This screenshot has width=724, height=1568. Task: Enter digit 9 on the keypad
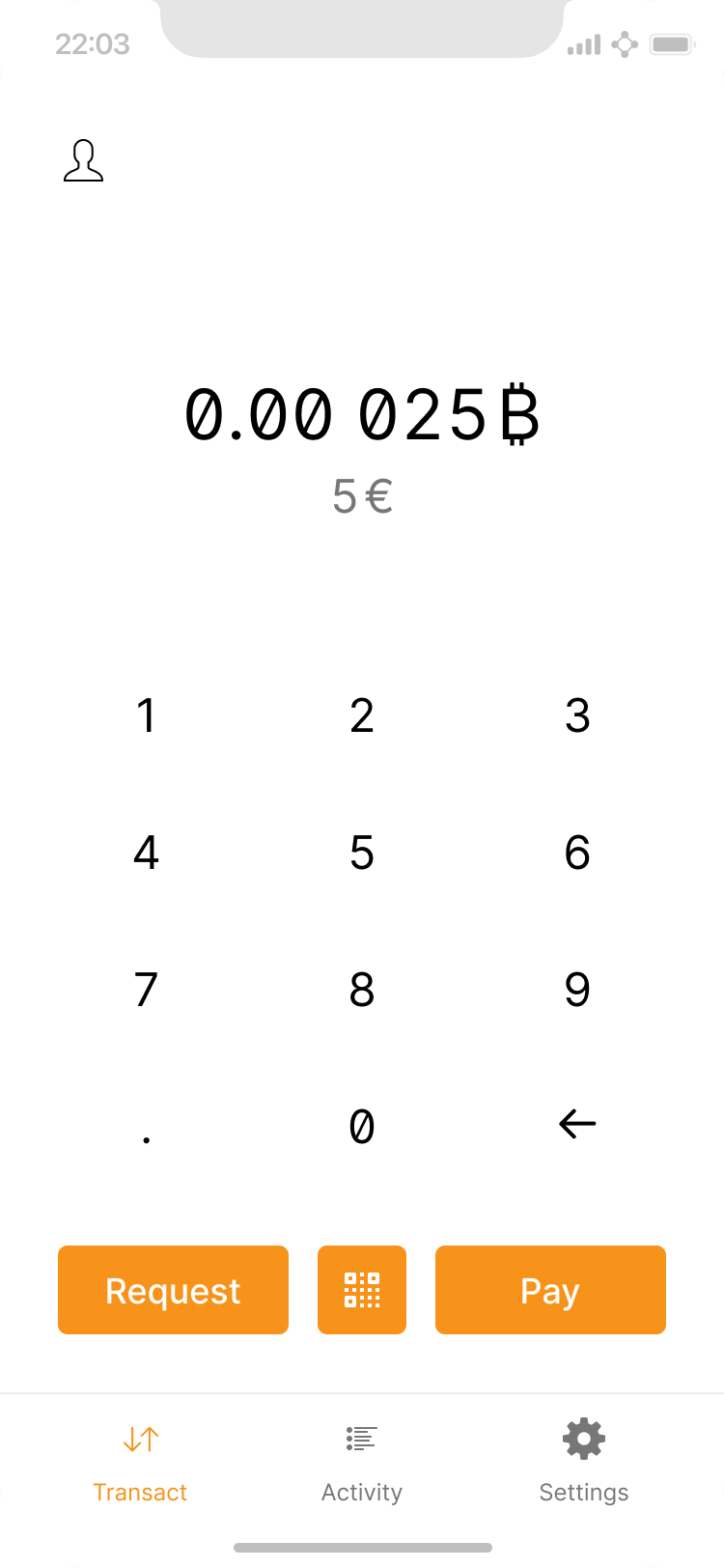pos(577,990)
